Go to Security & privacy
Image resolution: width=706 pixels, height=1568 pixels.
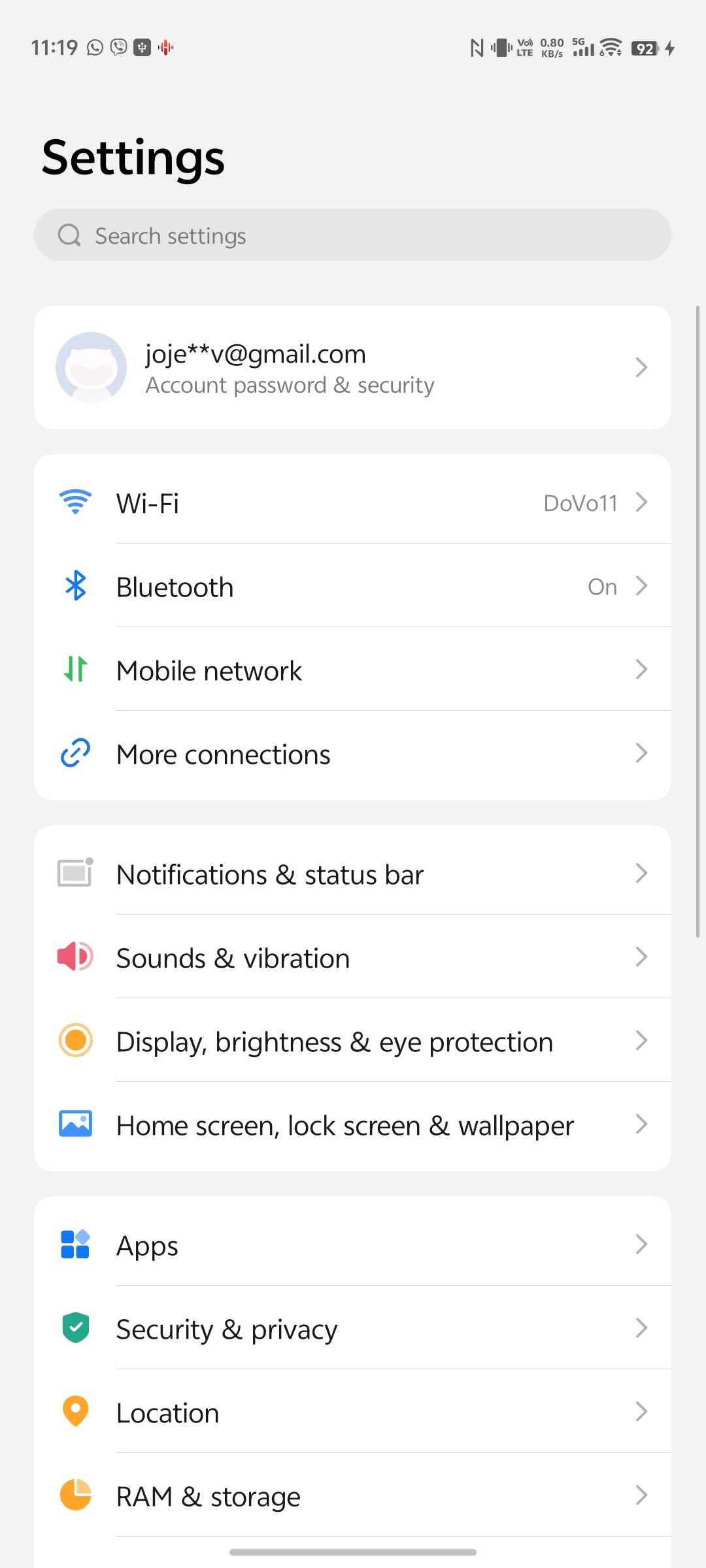pos(352,1329)
